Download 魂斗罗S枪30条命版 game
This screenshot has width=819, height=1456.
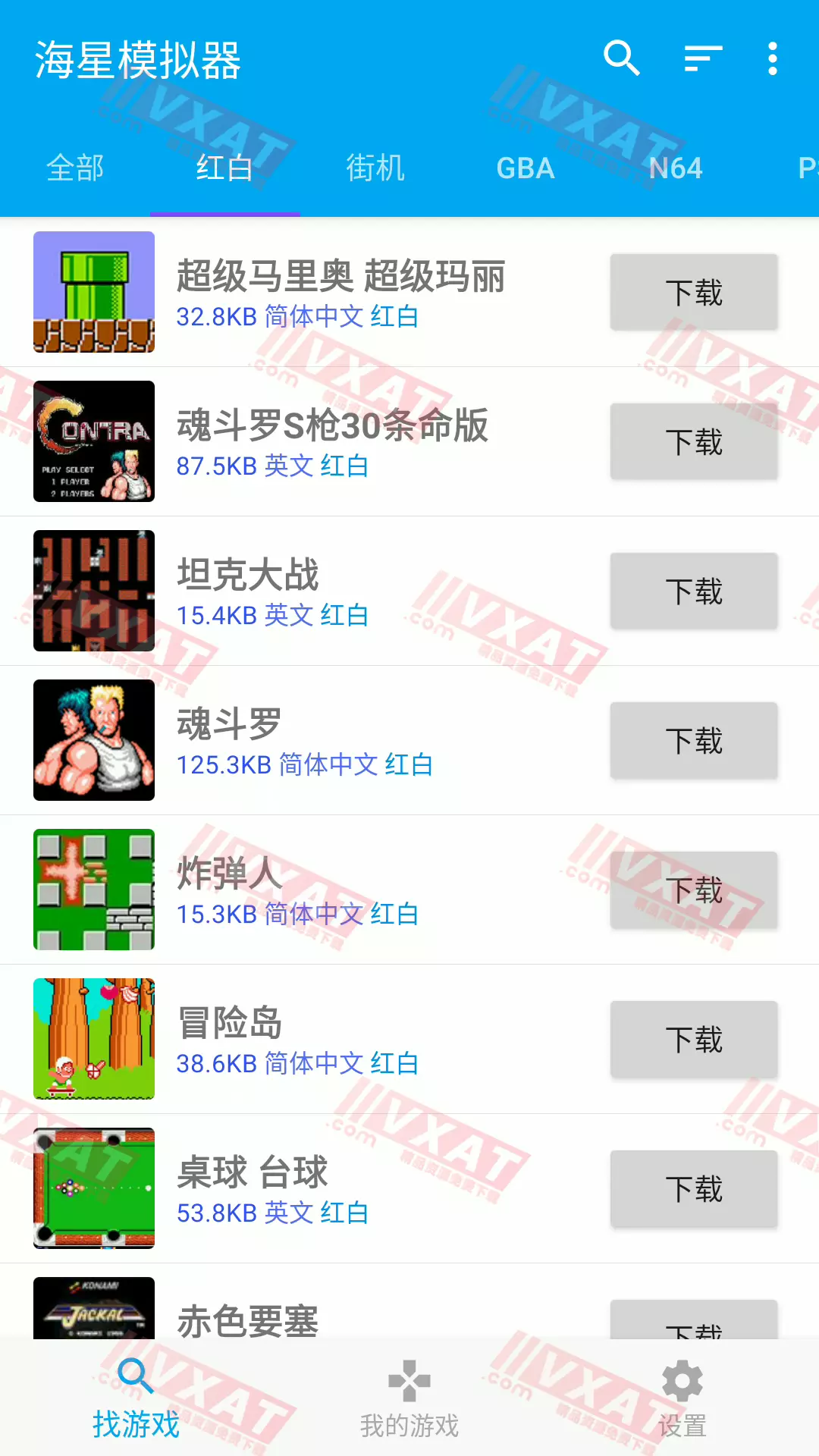pos(693,441)
